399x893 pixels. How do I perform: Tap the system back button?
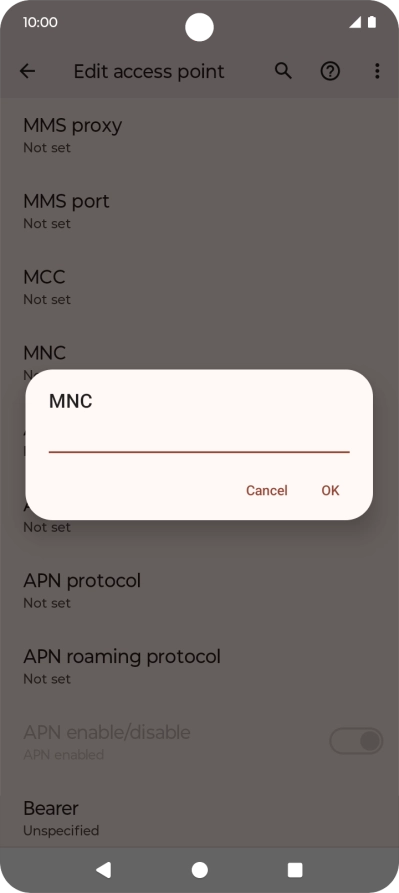pos(104,870)
